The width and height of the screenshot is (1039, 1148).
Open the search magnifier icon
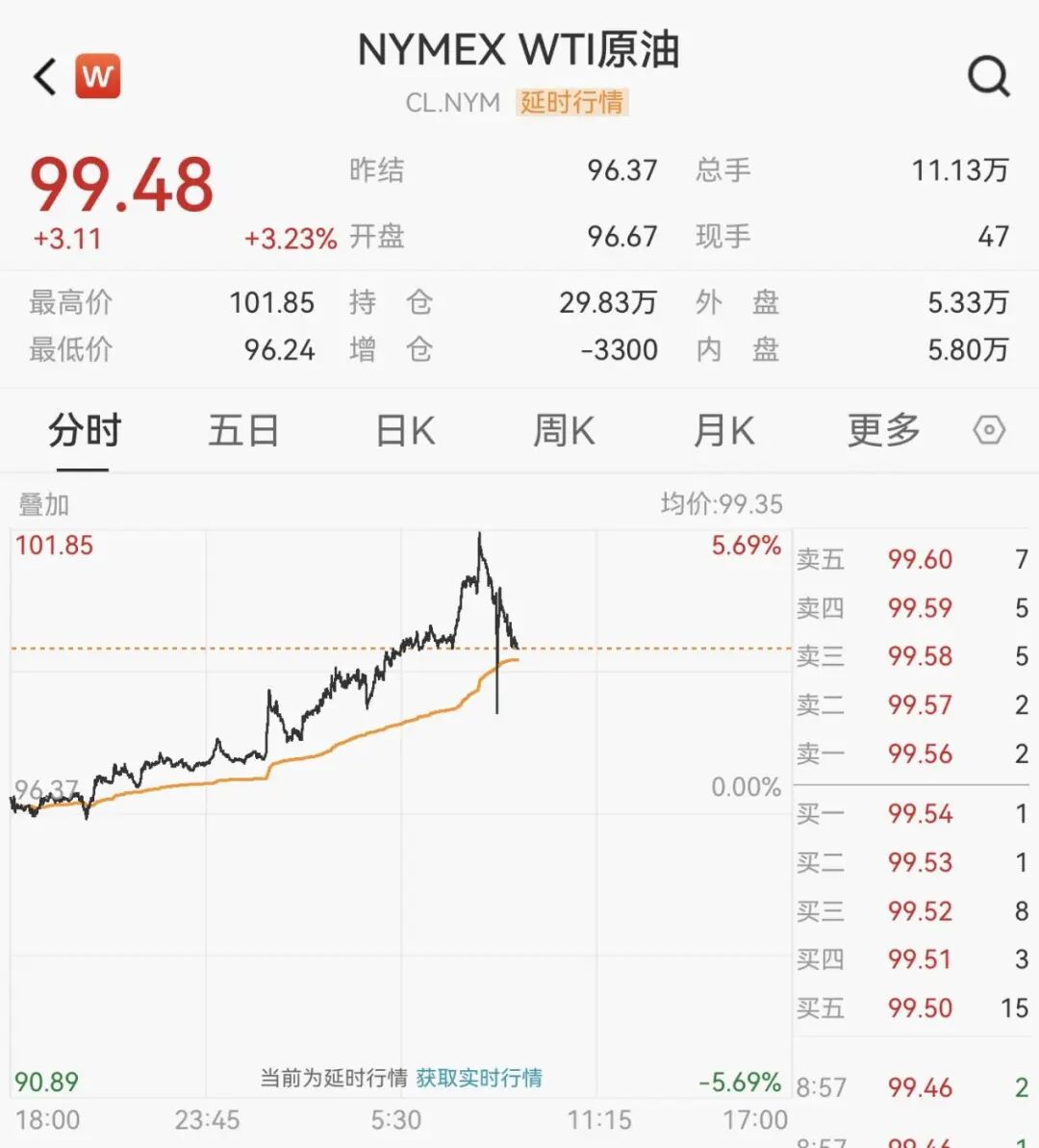pyautogui.click(x=989, y=77)
